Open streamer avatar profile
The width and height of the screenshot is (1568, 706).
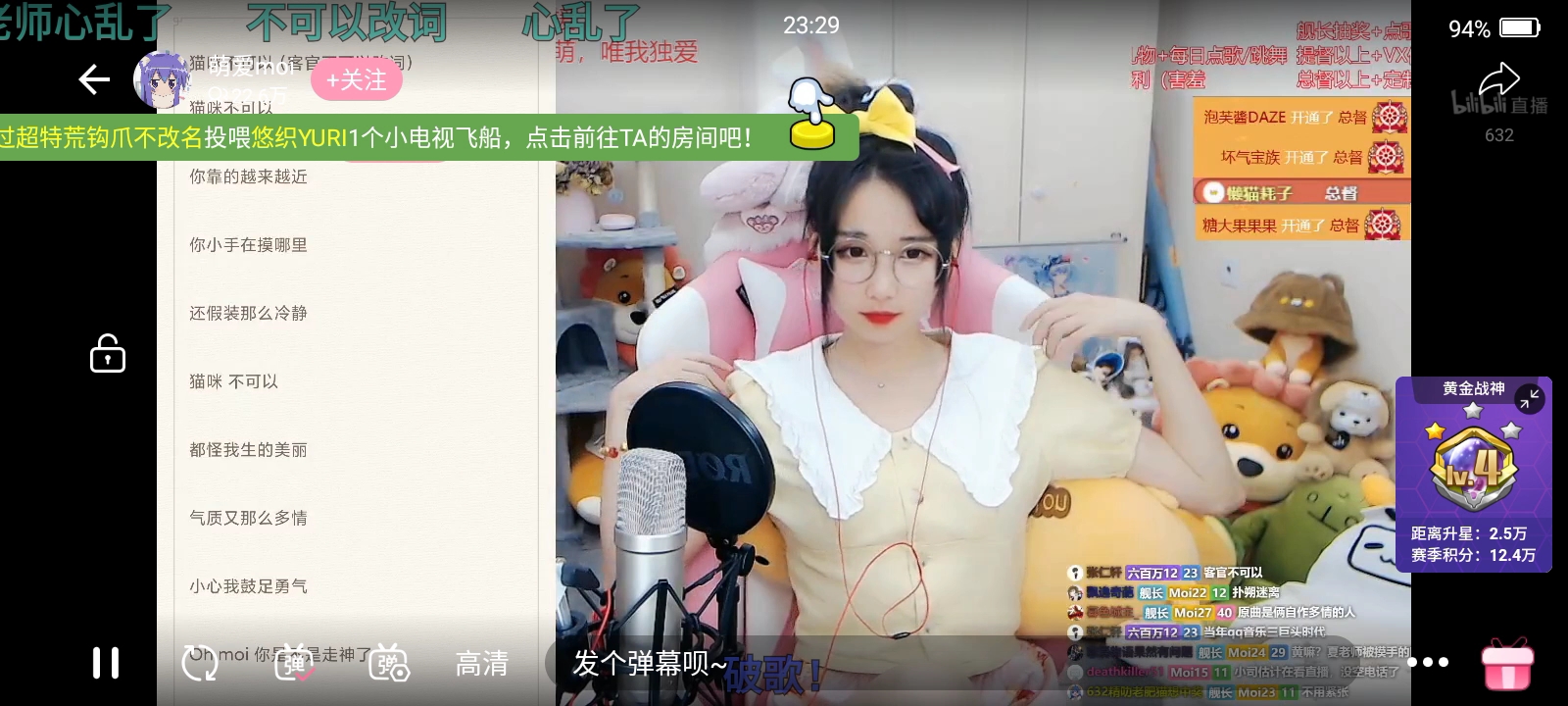click(161, 79)
